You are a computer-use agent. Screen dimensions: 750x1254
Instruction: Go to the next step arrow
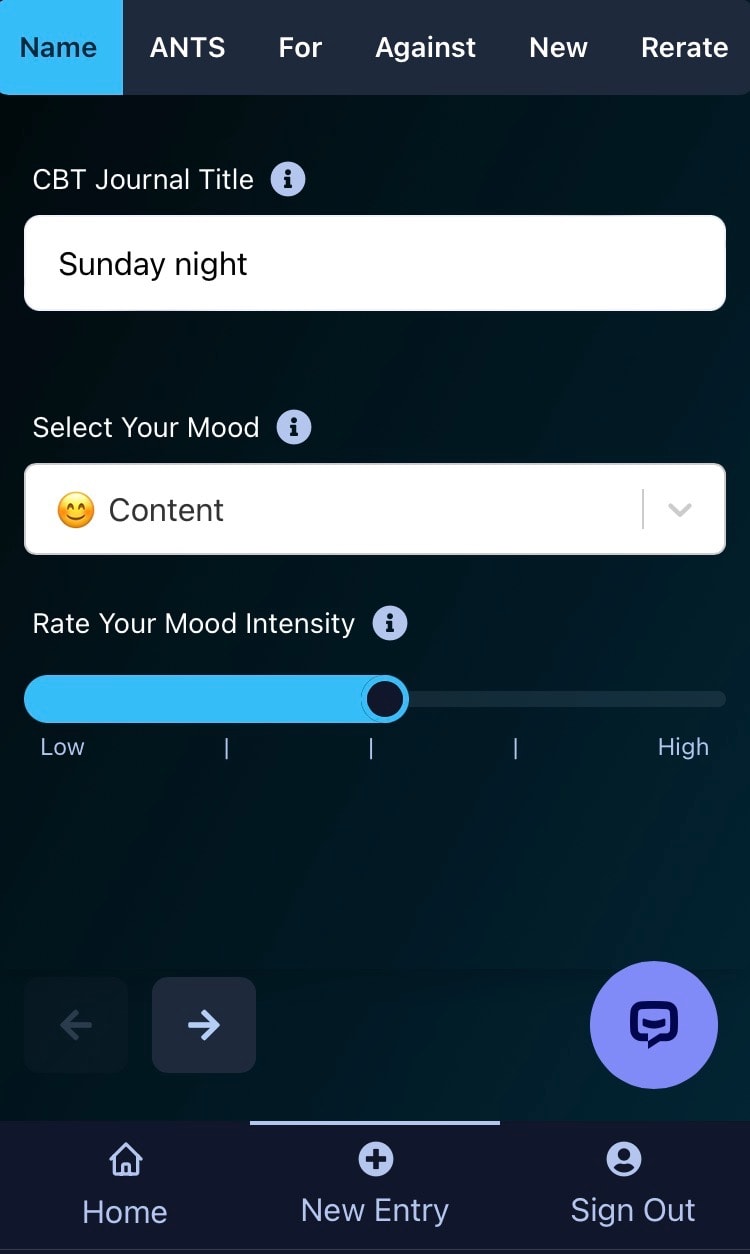(204, 1024)
